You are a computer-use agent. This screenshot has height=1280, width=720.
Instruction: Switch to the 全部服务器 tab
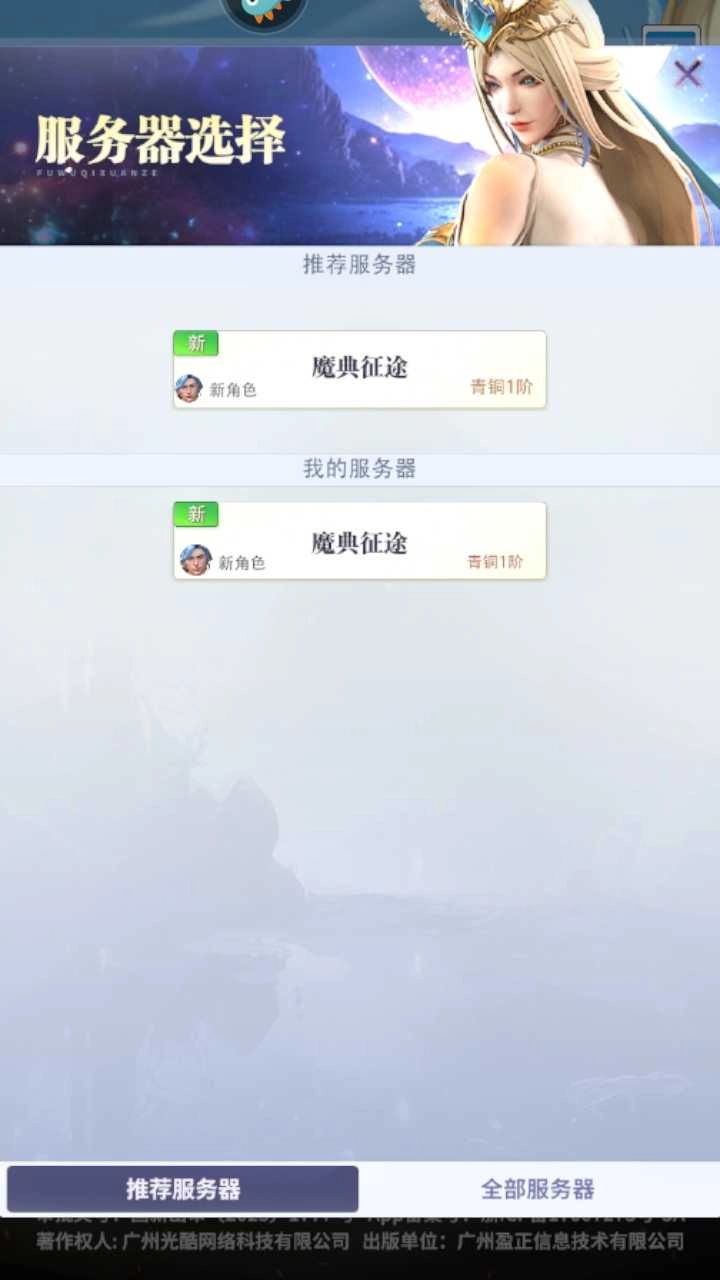[540, 1190]
